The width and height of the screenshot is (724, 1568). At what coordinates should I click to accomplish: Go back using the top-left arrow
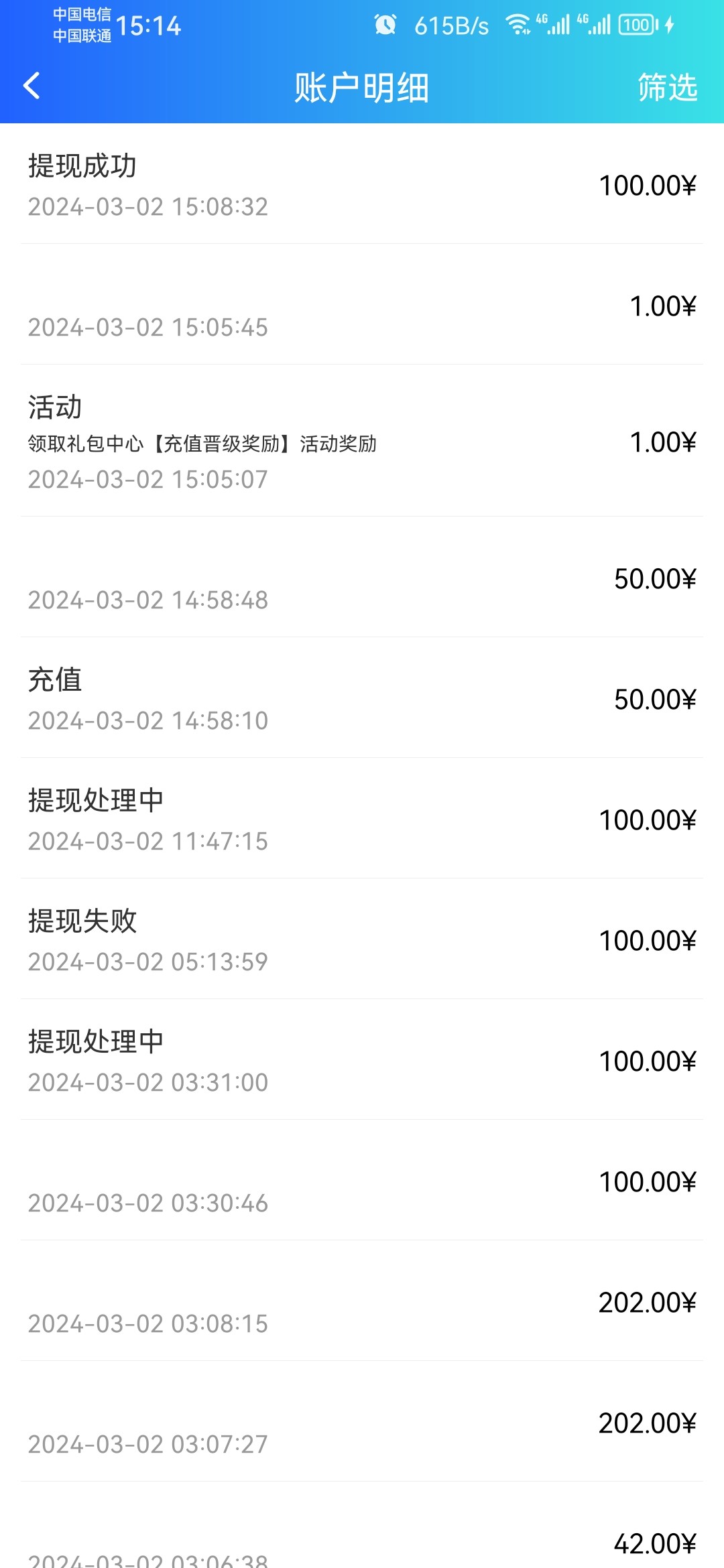pos(32,86)
